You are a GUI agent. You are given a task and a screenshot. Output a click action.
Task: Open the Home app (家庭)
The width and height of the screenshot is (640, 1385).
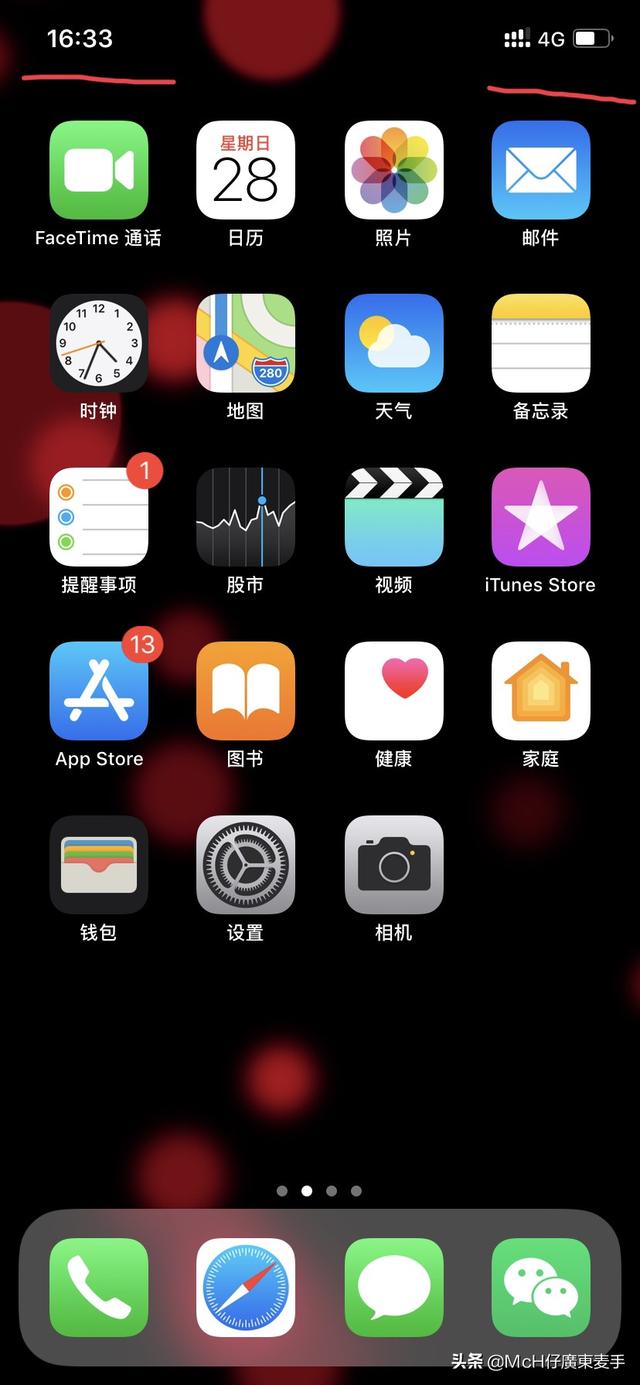click(541, 691)
